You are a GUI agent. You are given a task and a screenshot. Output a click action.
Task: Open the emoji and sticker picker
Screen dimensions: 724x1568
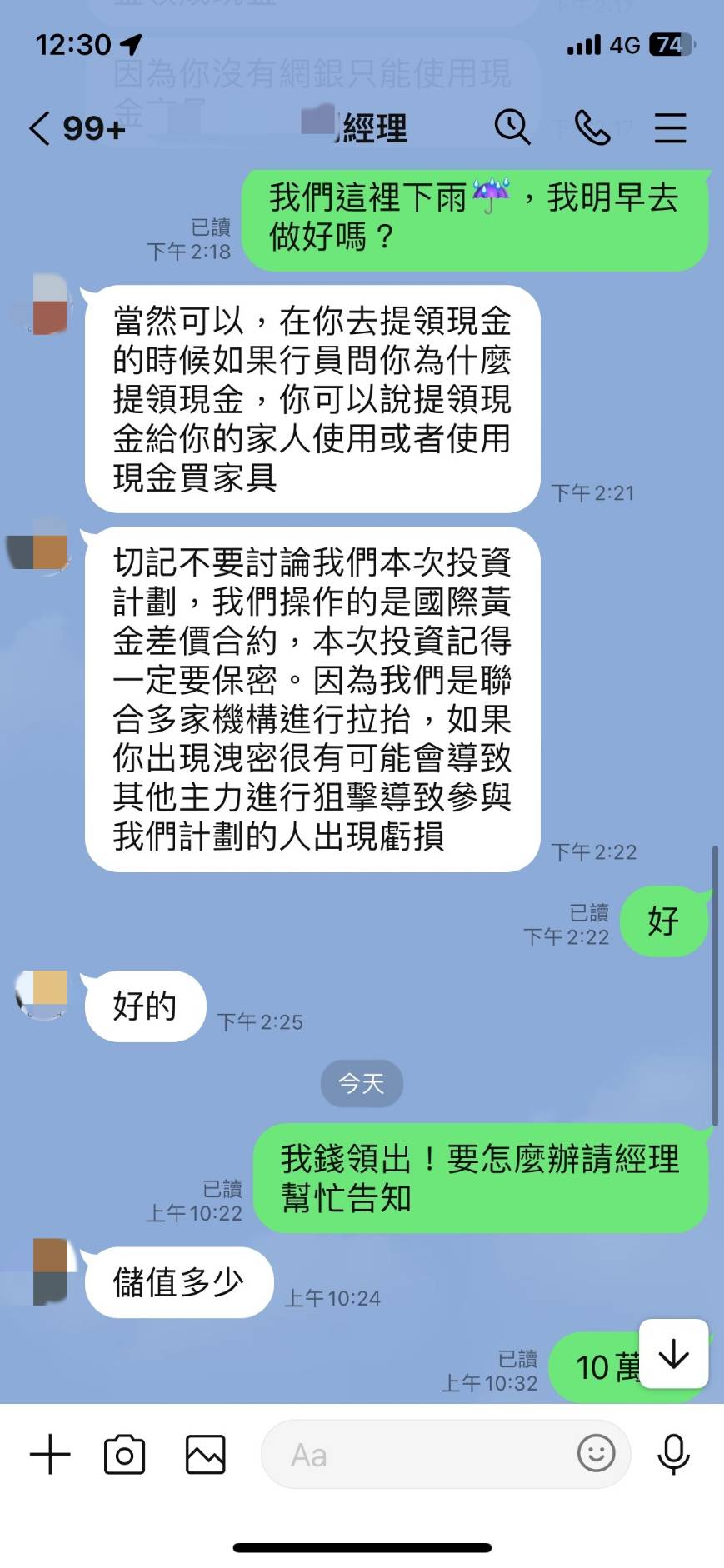point(596,1454)
